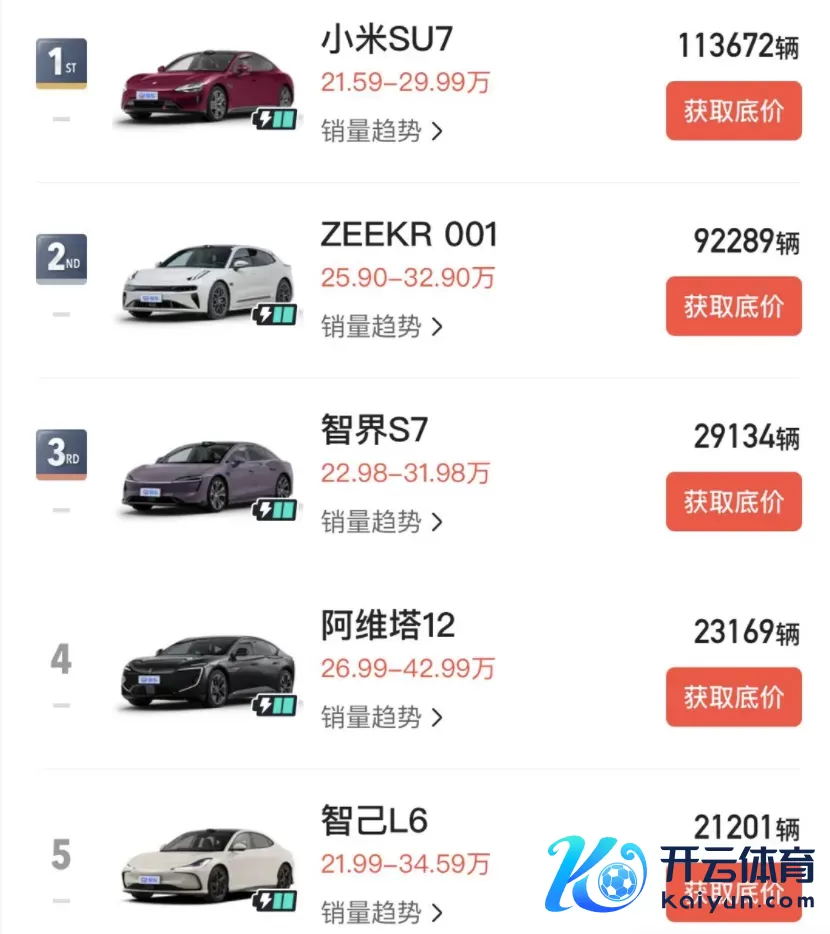Open 销量趋势 under 智己L6
Image resolution: width=830 pixels, height=934 pixels.
coord(381,912)
